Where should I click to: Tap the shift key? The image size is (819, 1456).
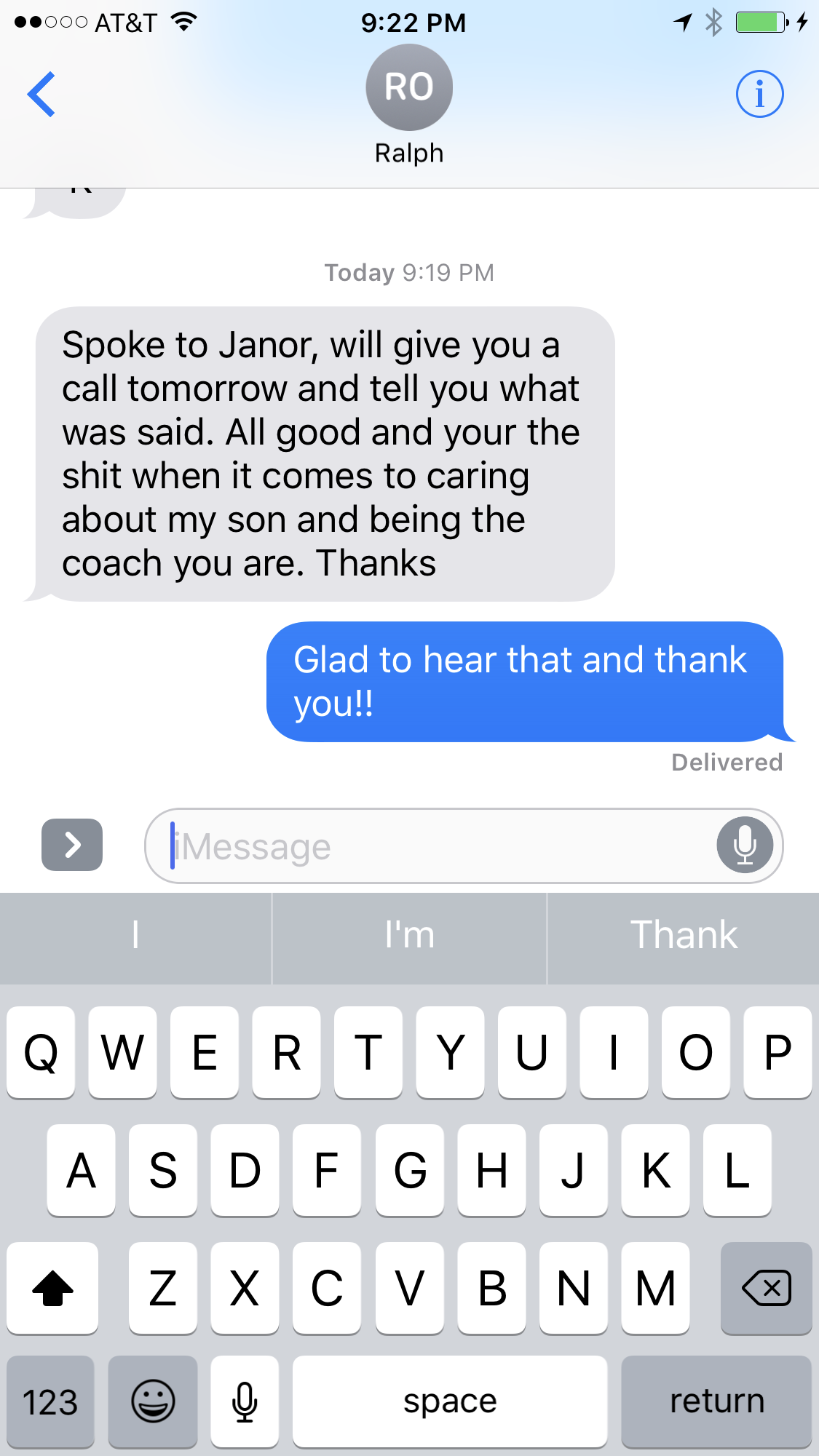[x=52, y=1288]
